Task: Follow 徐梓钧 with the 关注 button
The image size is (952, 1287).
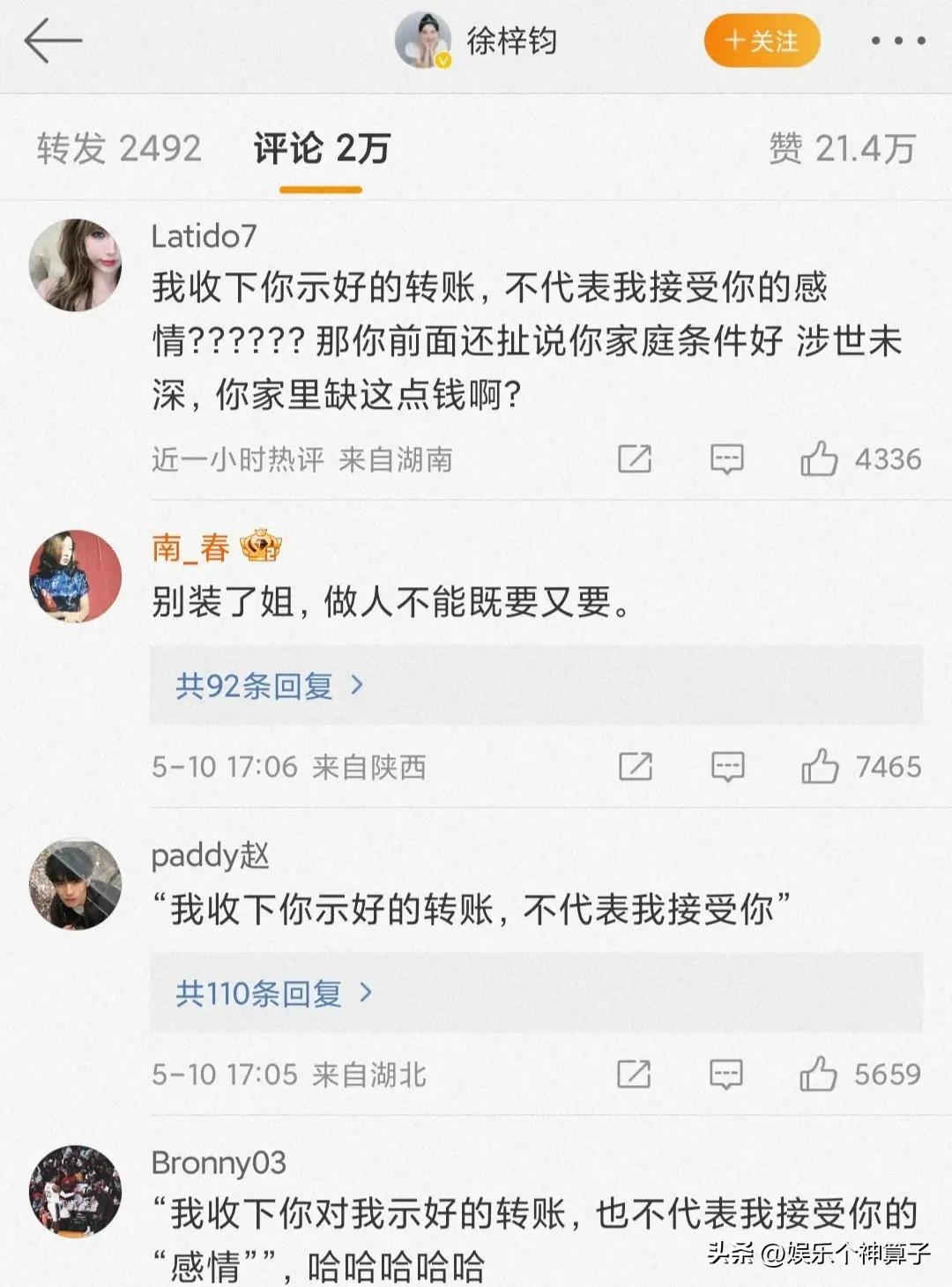Action: coord(762,41)
